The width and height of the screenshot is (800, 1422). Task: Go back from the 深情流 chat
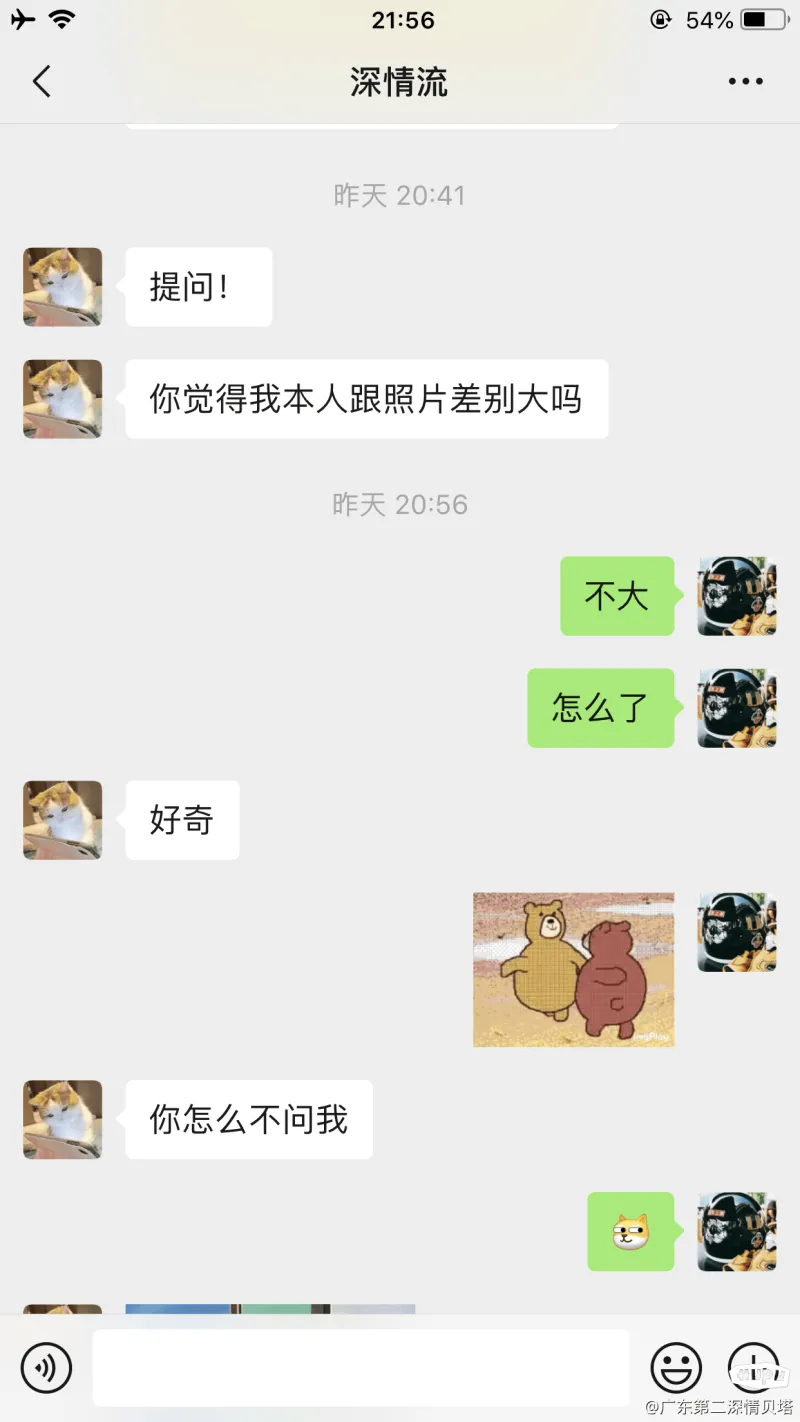coord(41,81)
